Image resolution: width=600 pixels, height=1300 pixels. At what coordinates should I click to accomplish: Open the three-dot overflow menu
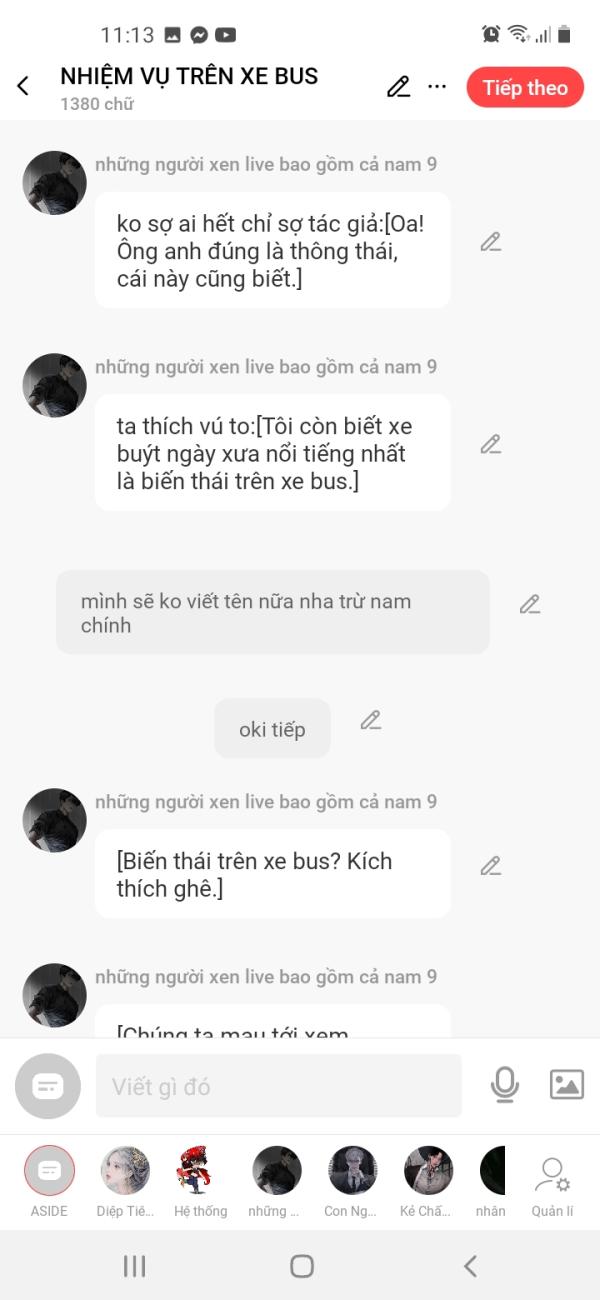(x=437, y=87)
